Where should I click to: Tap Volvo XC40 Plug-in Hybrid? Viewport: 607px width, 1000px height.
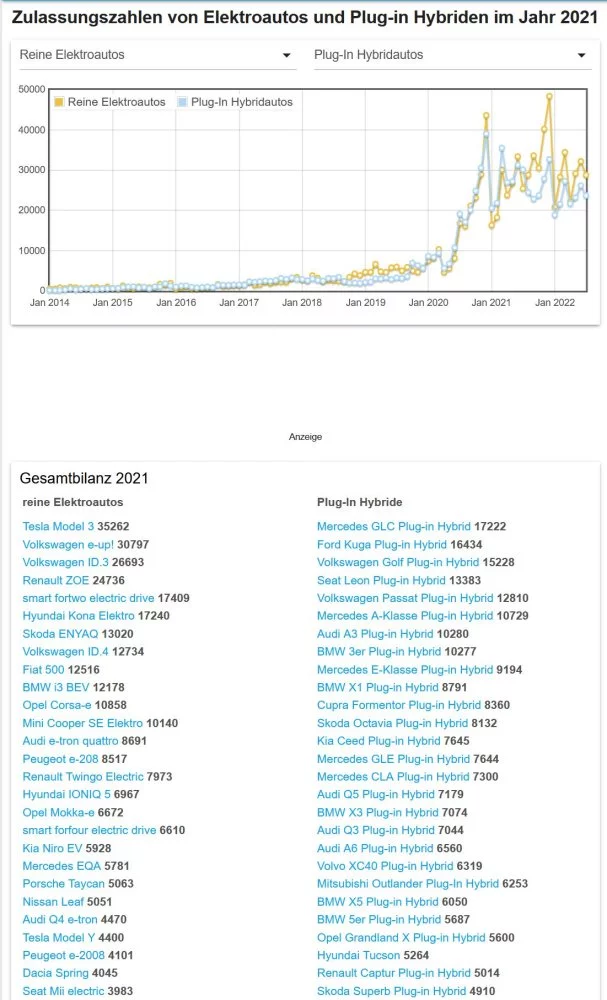point(385,866)
